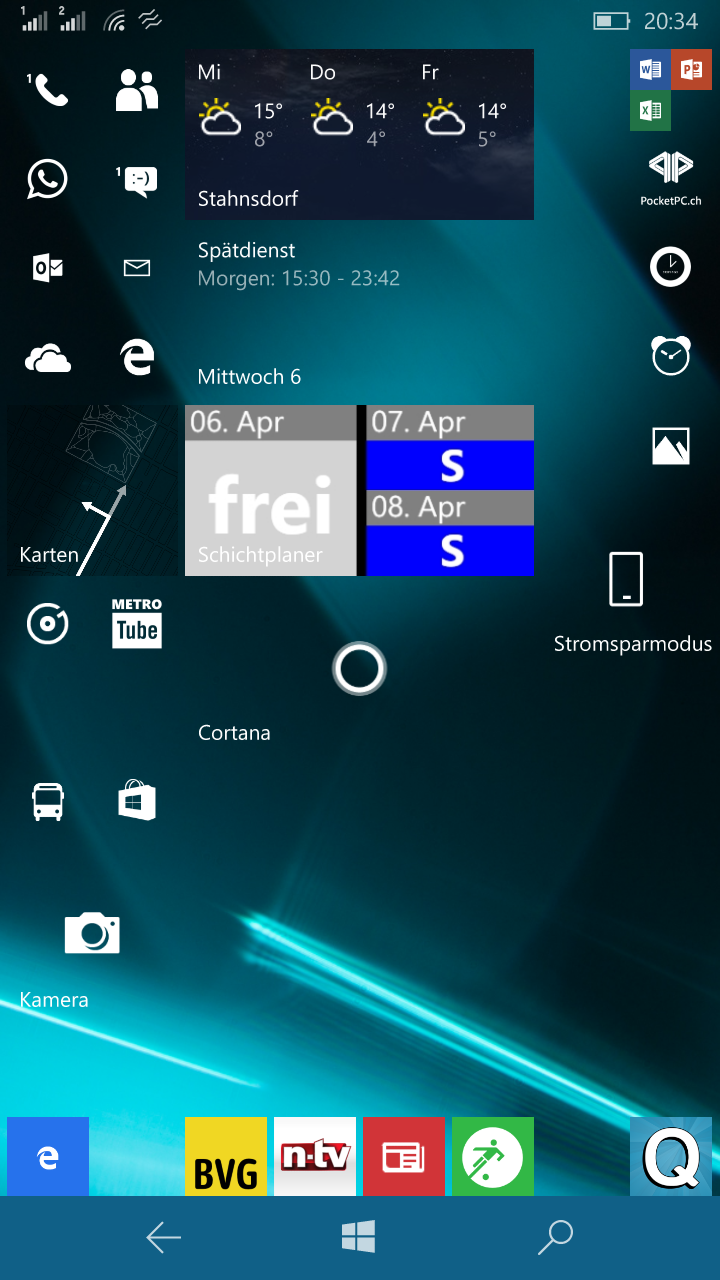Image resolution: width=720 pixels, height=1280 pixels.
Task: Open the People contacts tile
Action: (137, 91)
